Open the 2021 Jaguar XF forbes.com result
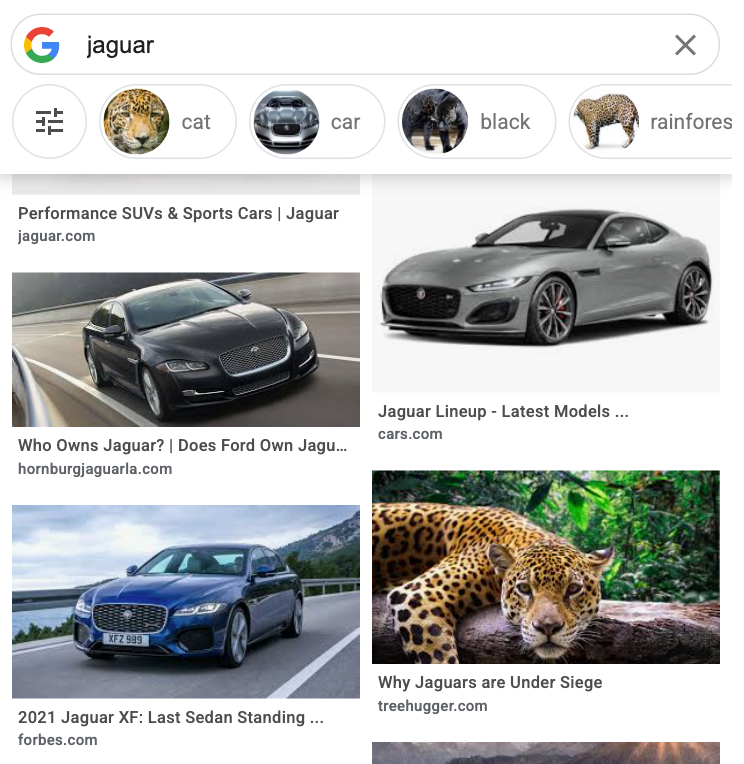 185,601
